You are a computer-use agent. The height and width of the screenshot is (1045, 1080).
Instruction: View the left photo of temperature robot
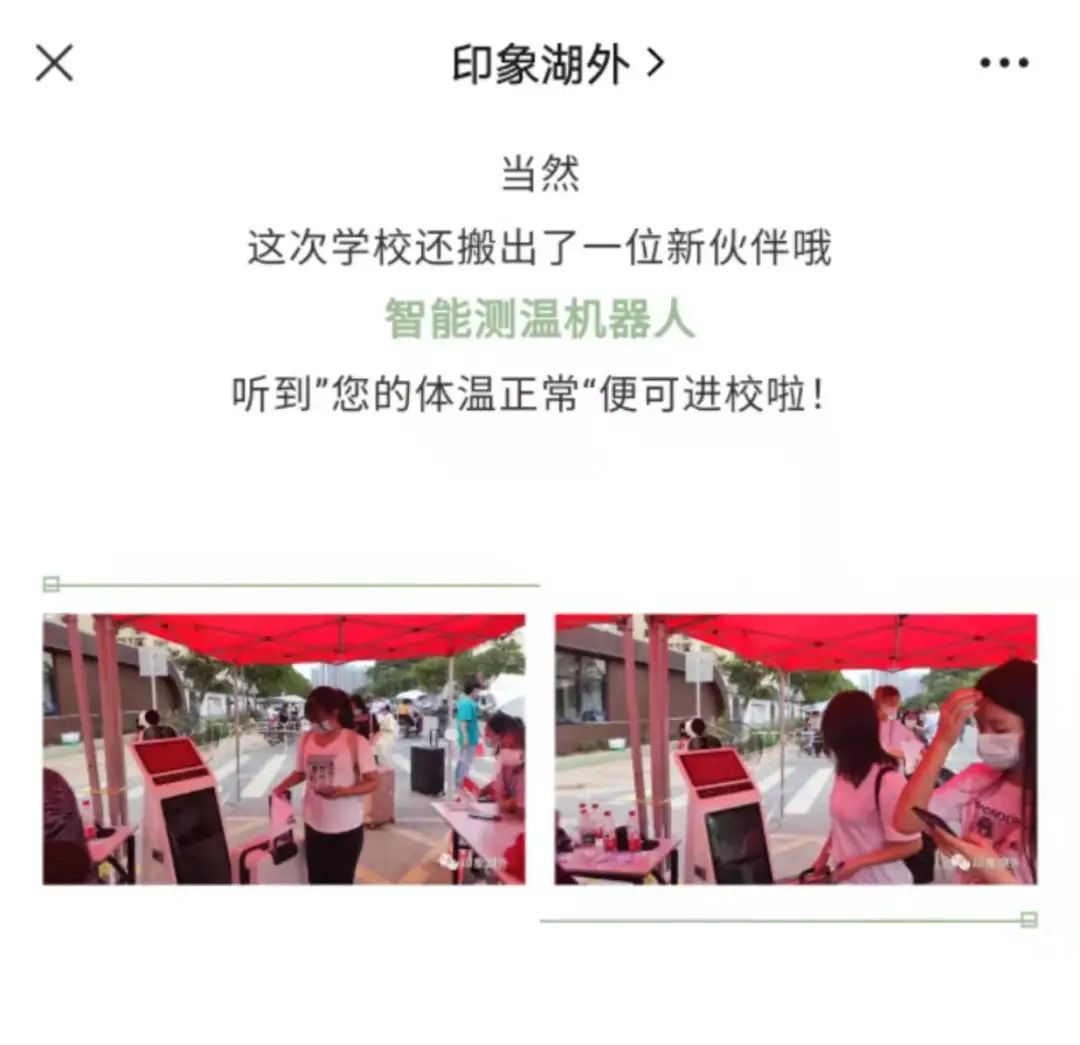coord(283,749)
